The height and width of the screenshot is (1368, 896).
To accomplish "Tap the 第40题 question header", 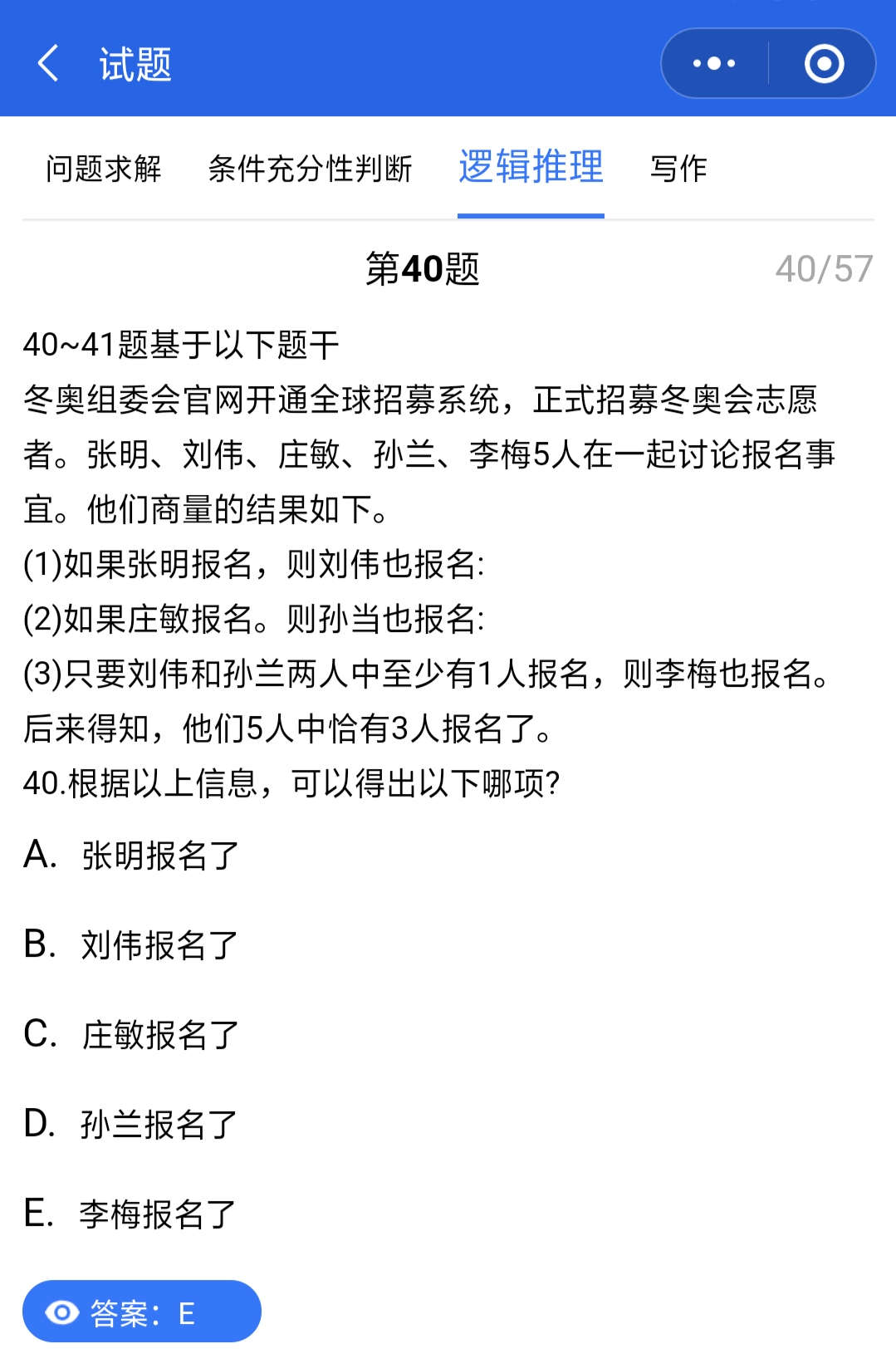I will 424,267.
